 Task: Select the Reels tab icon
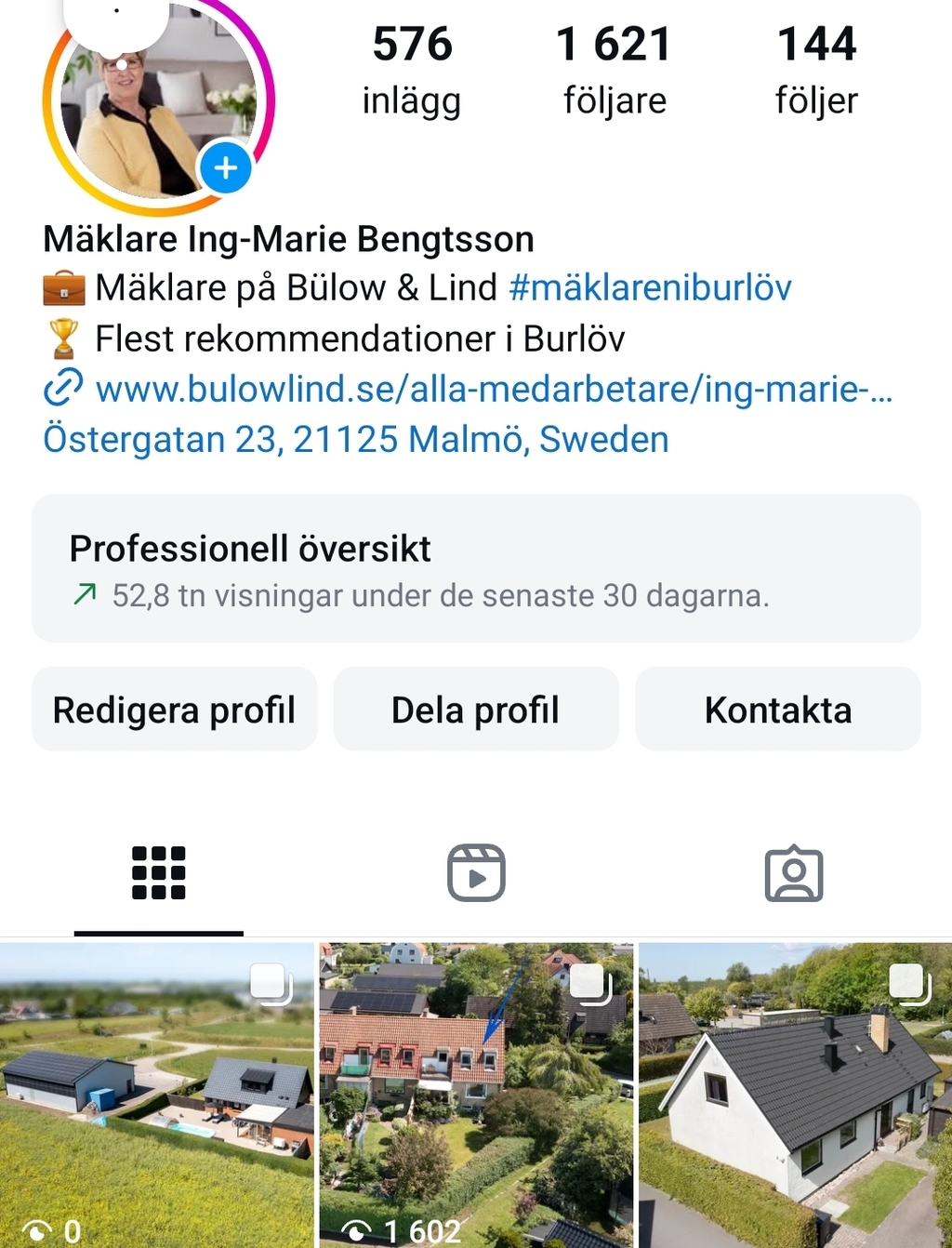(x=476, y=872)
